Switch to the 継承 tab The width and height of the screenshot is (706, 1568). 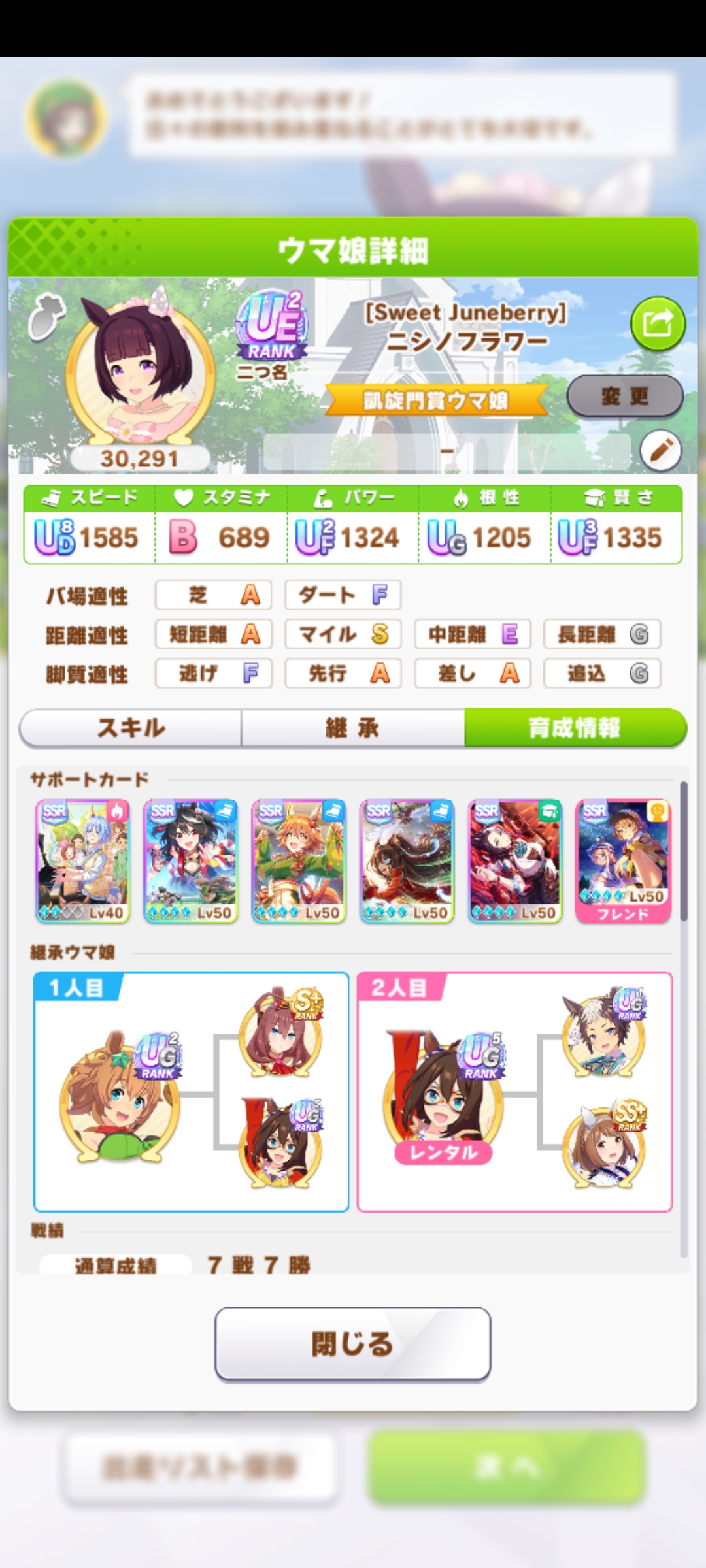(353, 728)
